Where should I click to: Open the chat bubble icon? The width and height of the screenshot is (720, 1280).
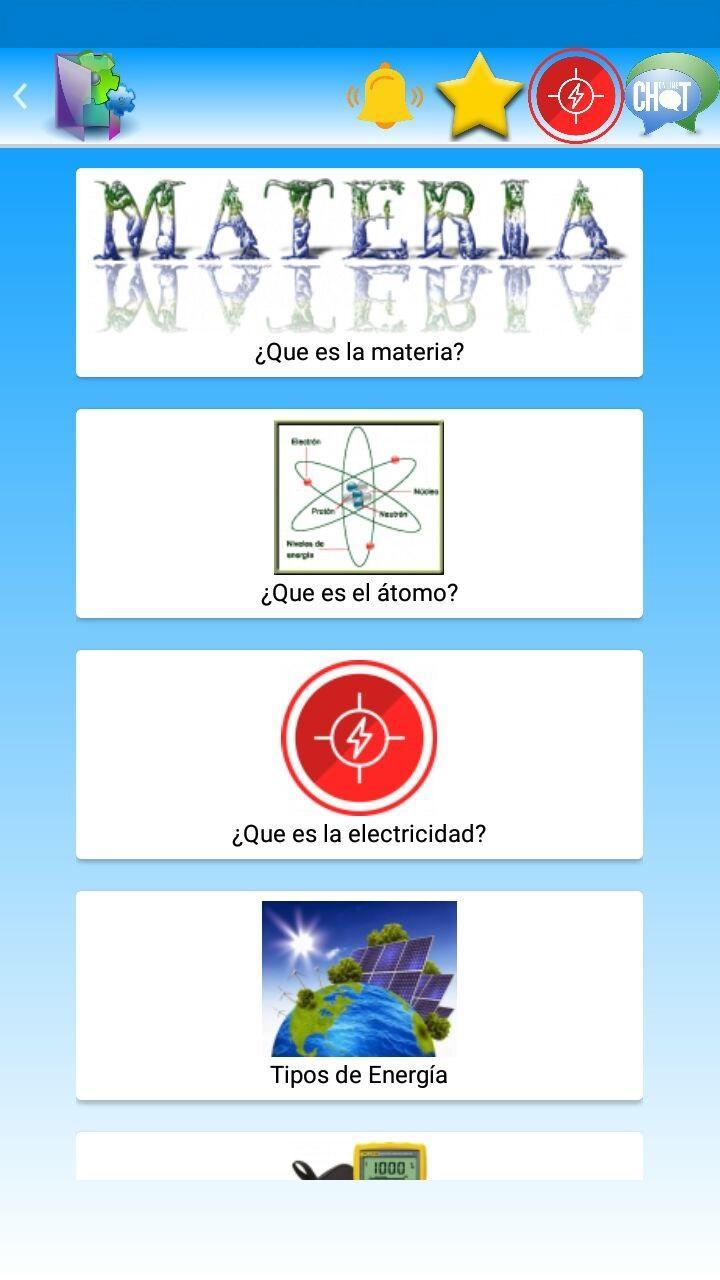(669, 96)
